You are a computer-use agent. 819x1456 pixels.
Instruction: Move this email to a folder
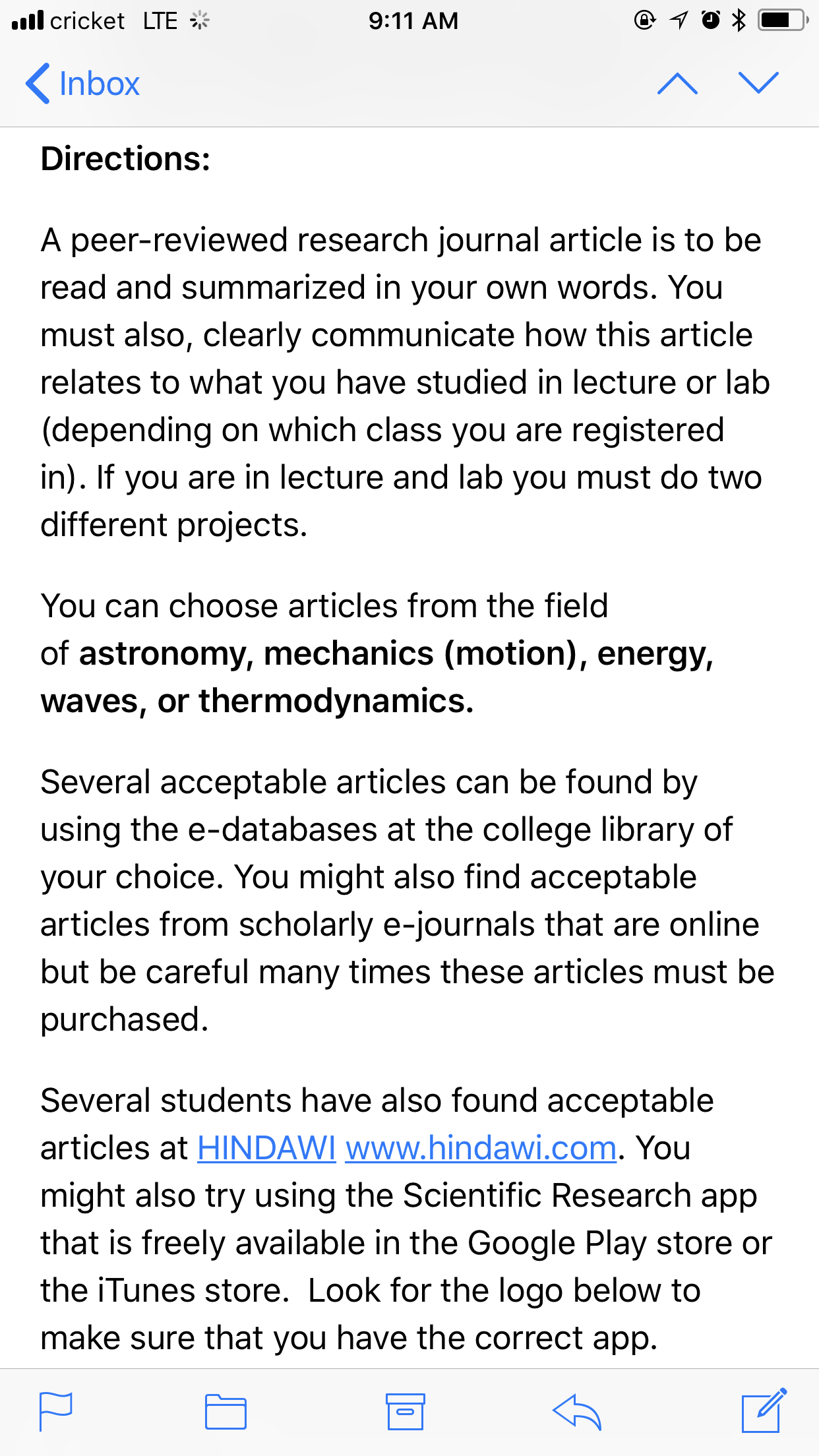226,1411
